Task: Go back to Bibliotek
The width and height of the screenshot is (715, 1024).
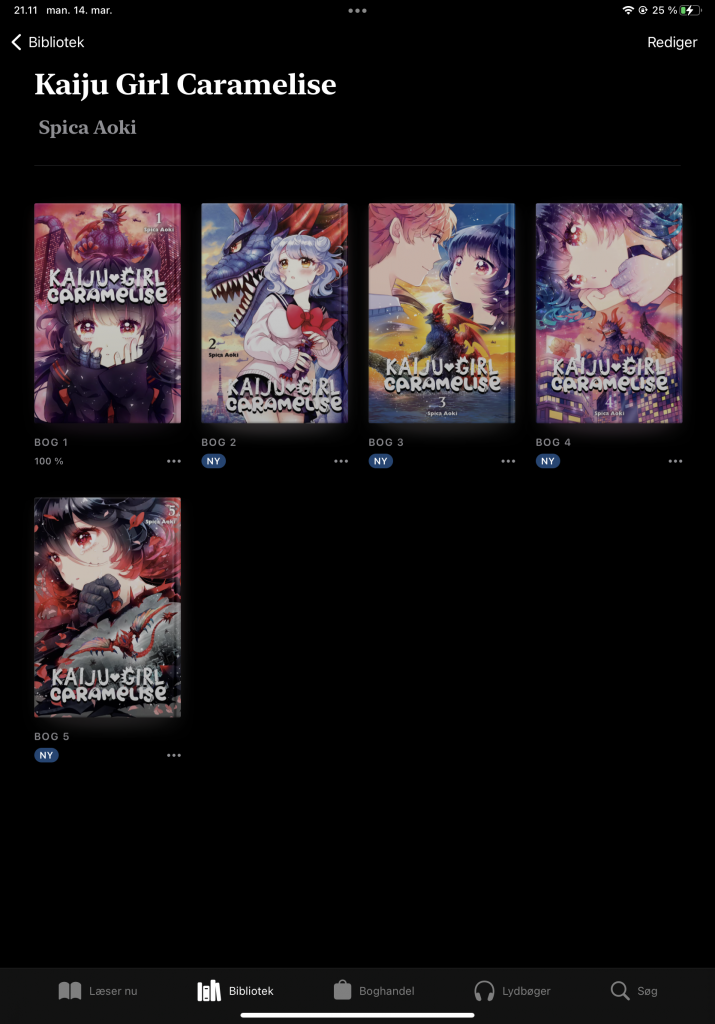Action: 47,42
